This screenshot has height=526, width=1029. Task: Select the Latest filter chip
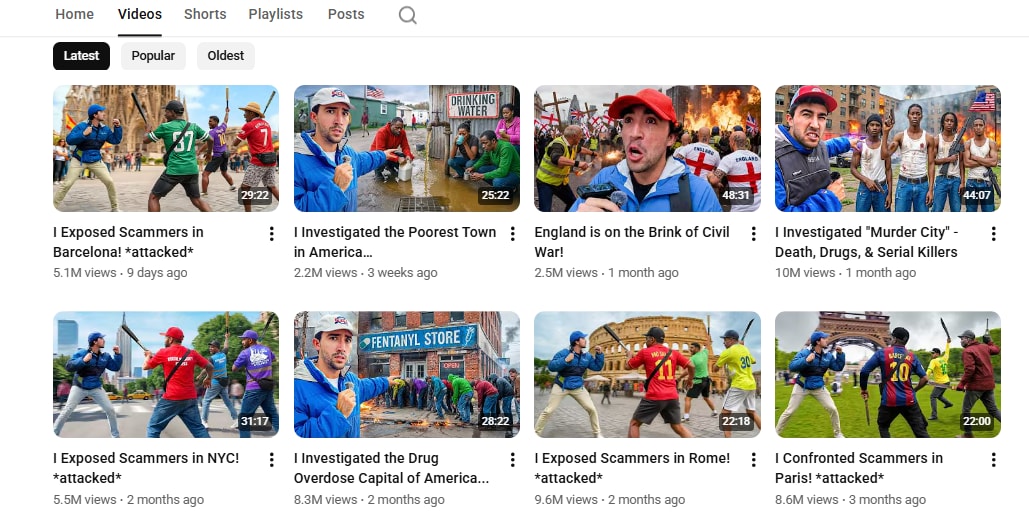[x=81, y=56]
